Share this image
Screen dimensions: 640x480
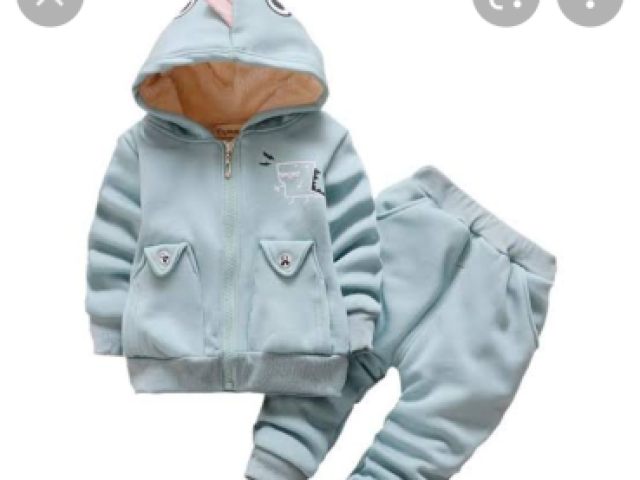(x=506, y=6)
